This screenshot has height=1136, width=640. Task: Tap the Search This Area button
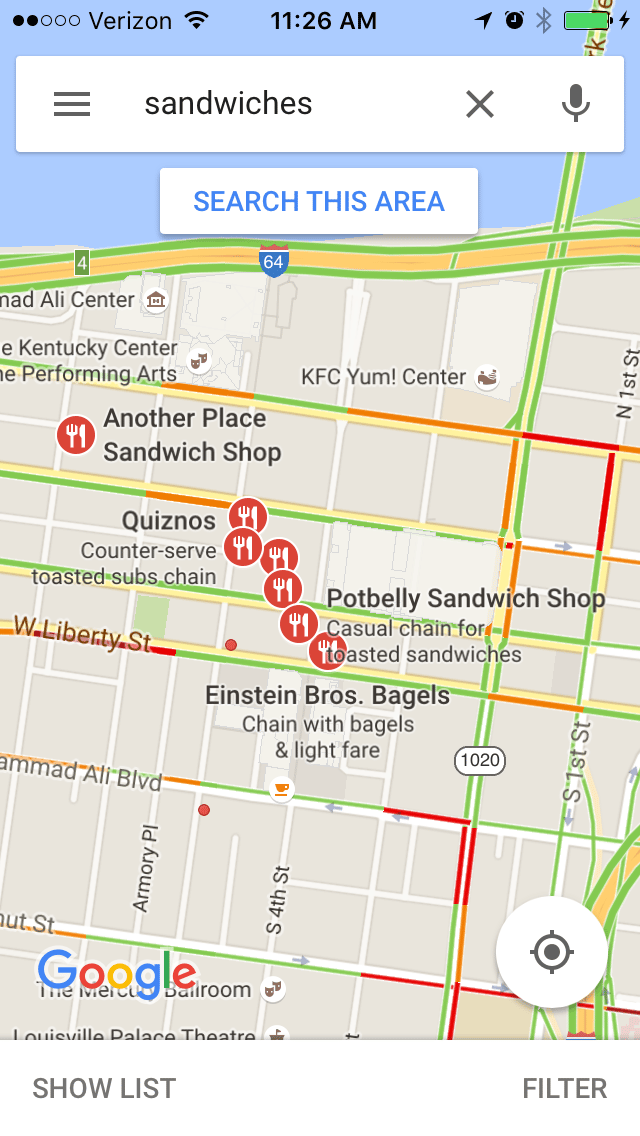coord(319,201)
